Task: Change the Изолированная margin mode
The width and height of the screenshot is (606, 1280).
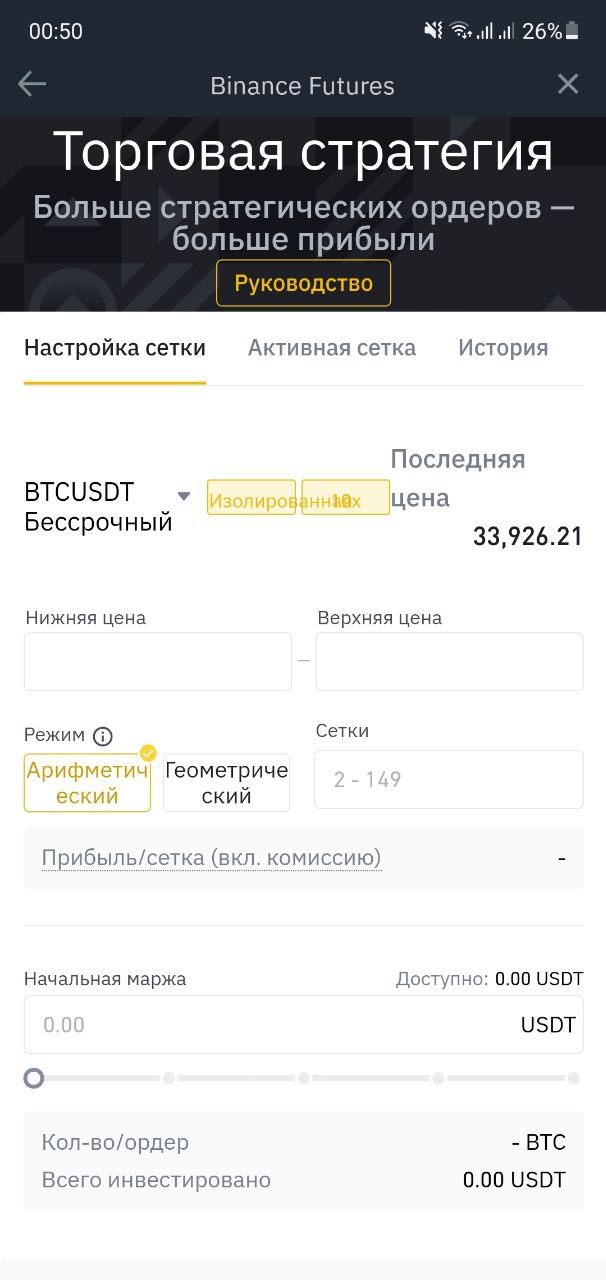Action: tap(251, 497)
